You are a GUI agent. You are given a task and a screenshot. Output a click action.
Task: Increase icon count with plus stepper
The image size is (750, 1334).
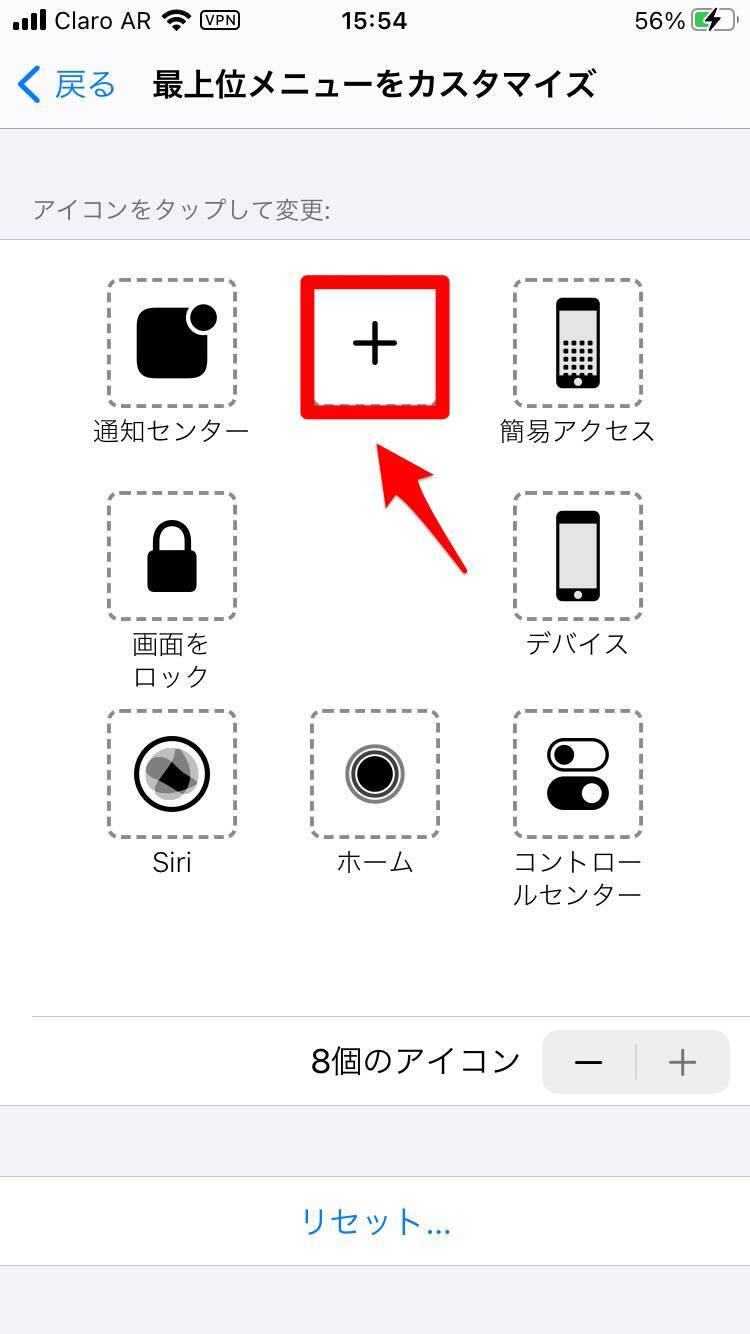tap(682, 1062)
